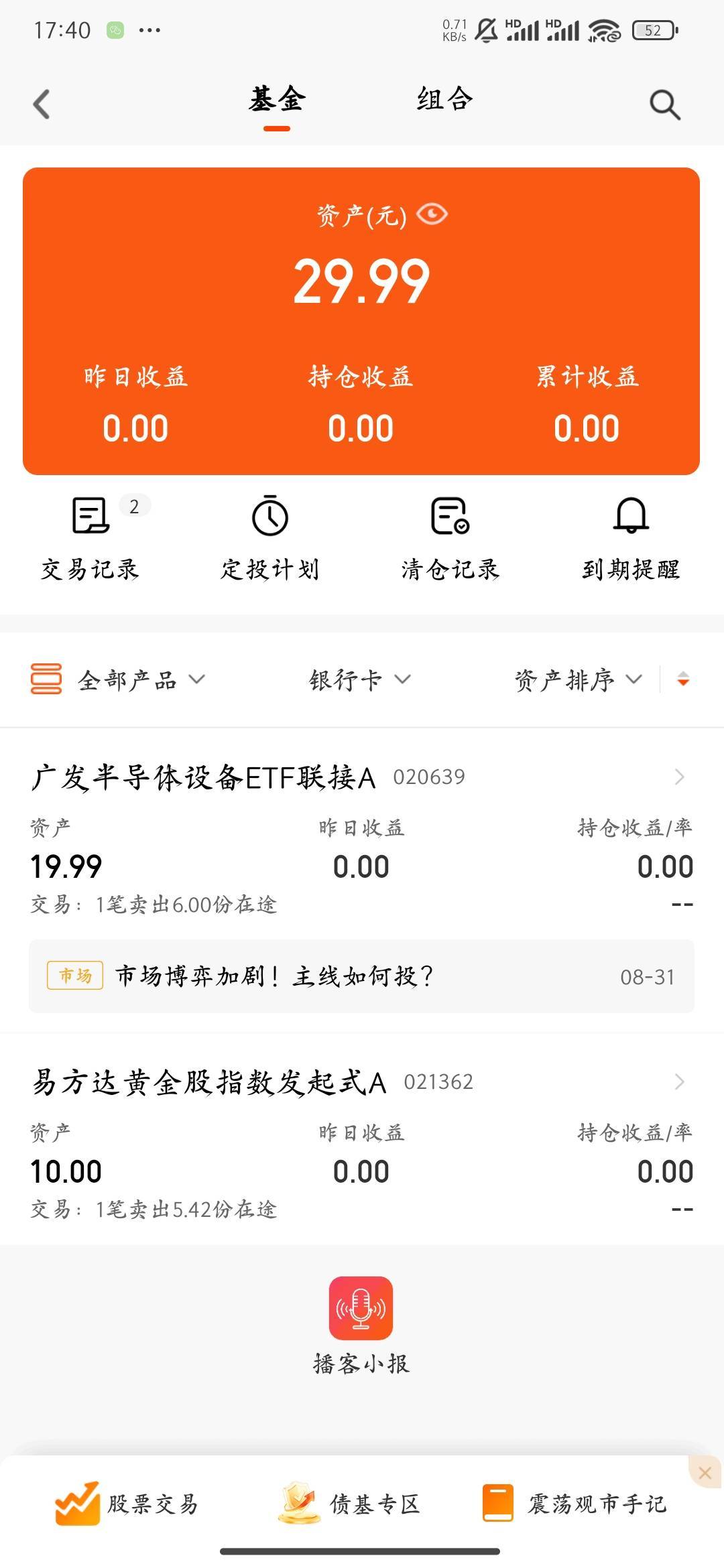The image size is (724, 1568).
Task: Expand the 资产排序 sort dropdown
Action: [578, 679]
